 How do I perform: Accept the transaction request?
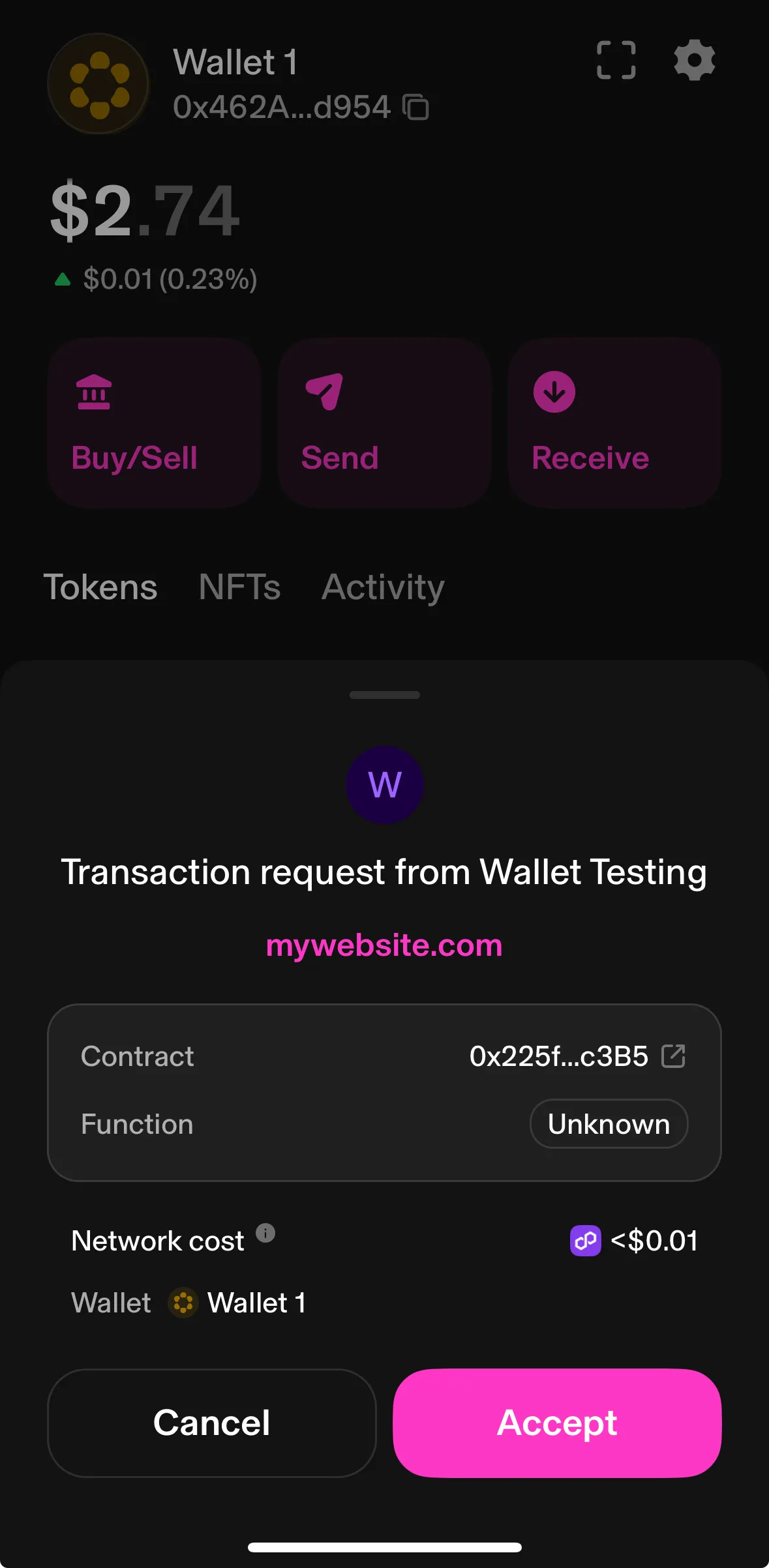pyautogui.click(x=557, y=1423)
